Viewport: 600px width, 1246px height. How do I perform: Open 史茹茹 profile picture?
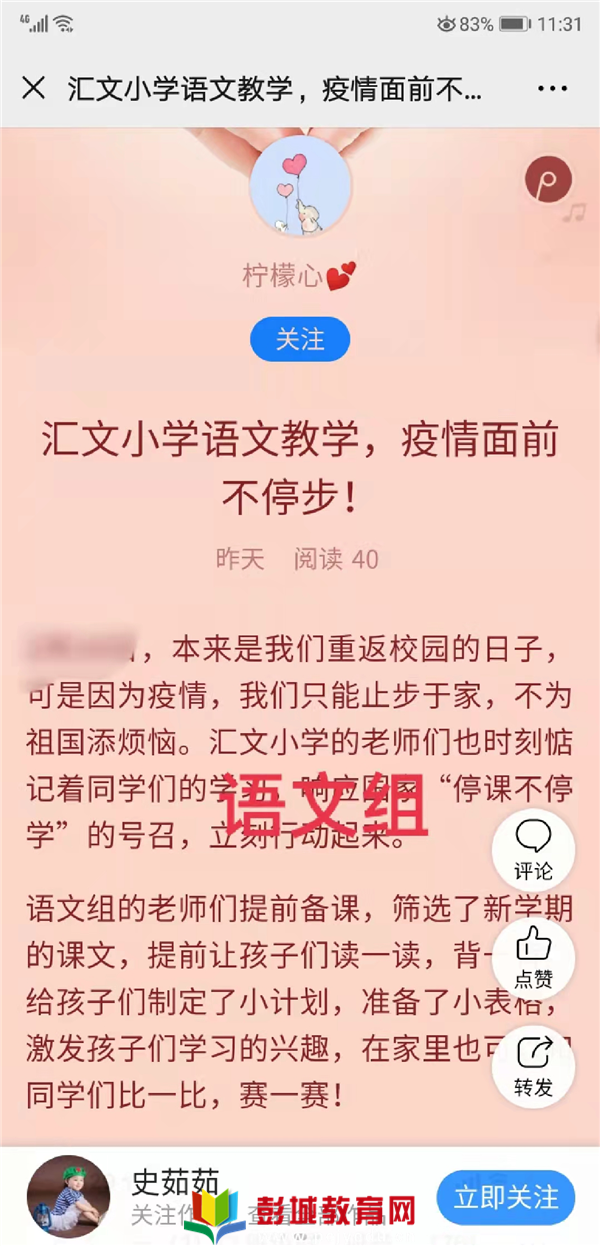pyautogui.click(x=69, y=1197)
